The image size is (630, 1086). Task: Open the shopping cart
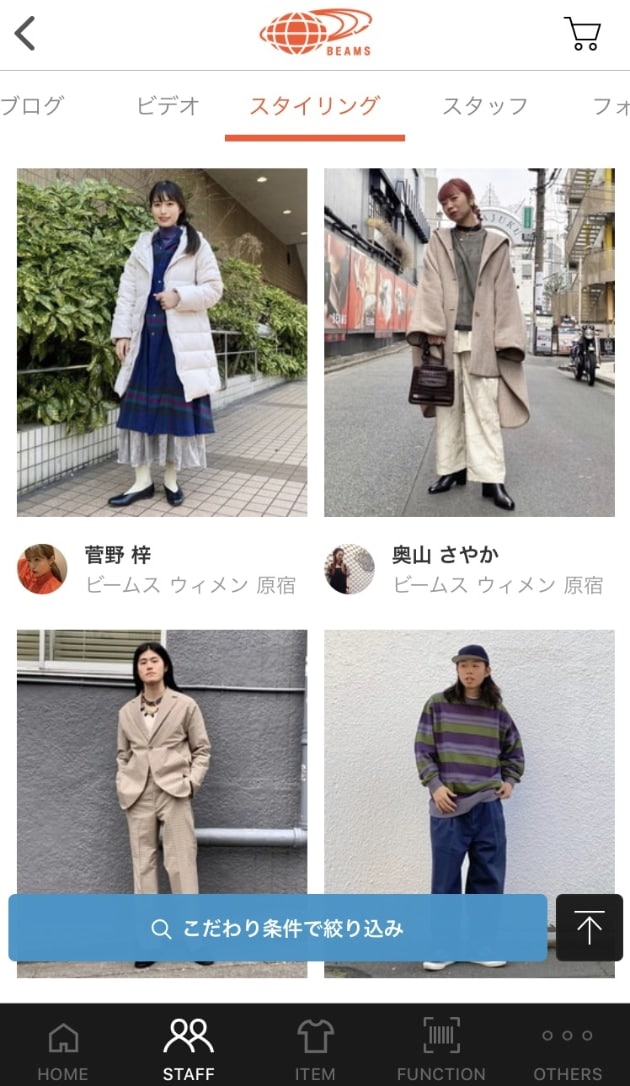582,33
